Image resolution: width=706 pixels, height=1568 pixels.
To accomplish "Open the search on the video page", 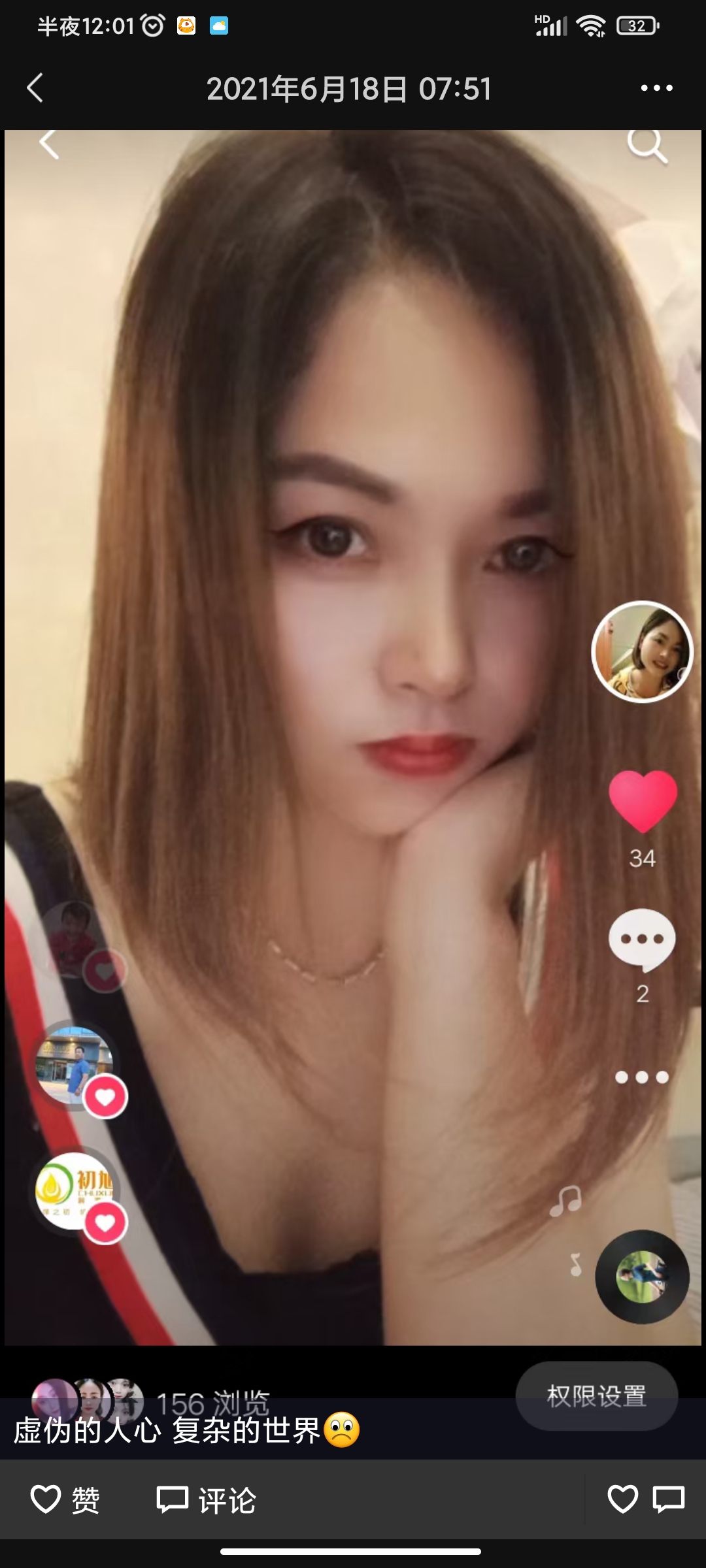I will (x=646, y=145).
